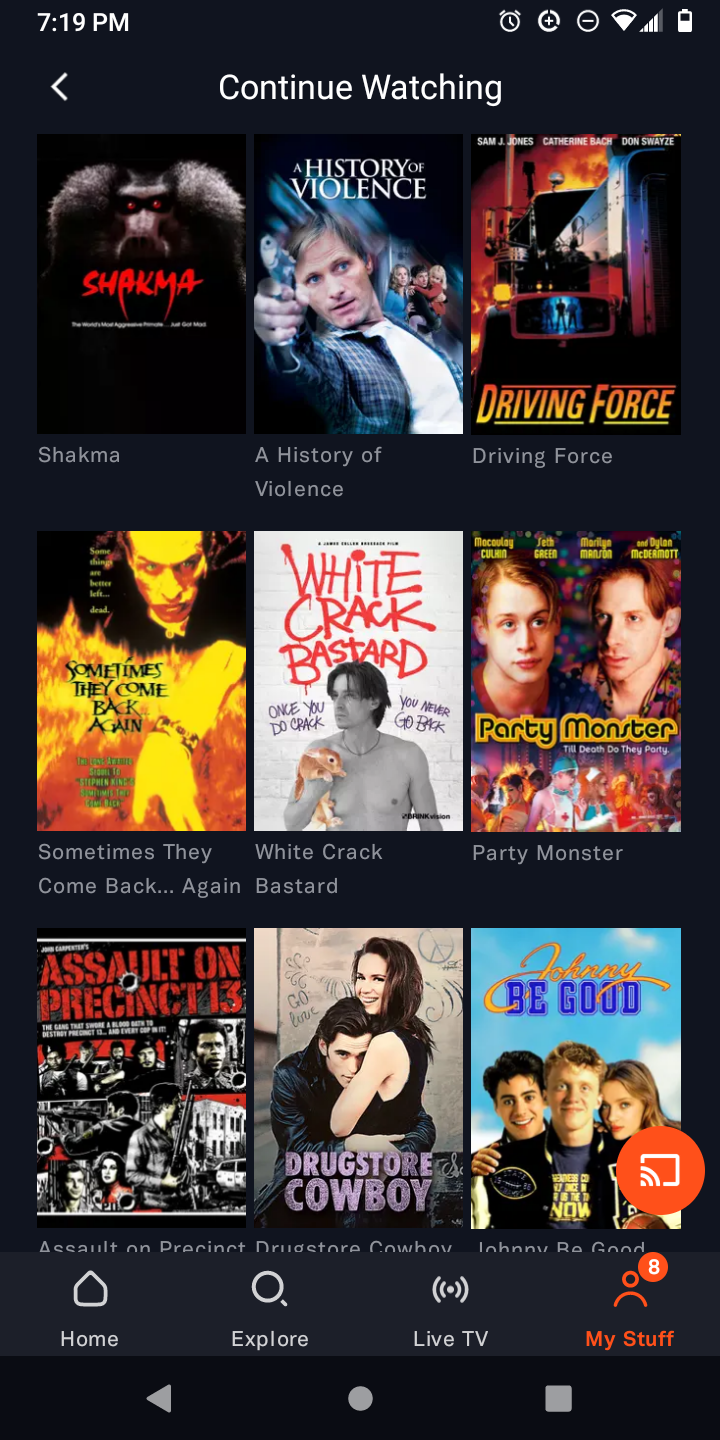Open the Shakma movie
720x1440 pixels.
(141, 284)
